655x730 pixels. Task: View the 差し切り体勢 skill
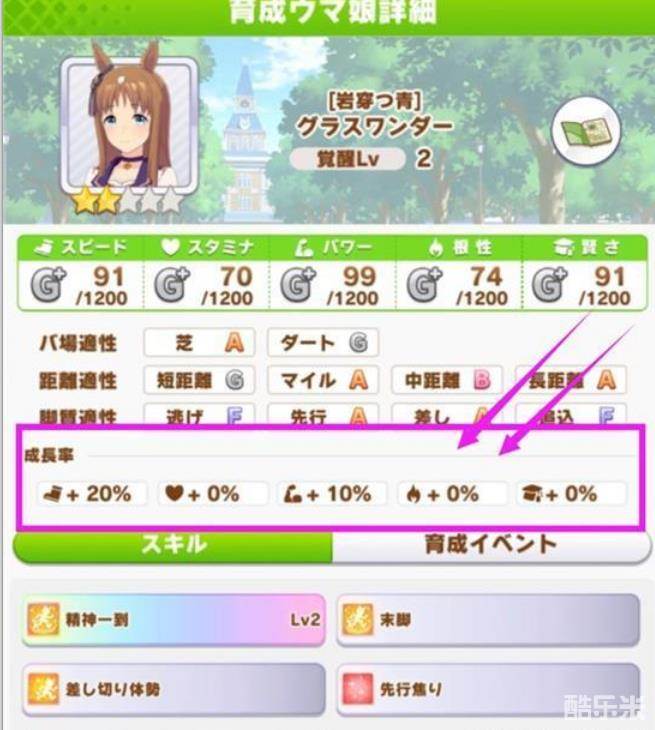click(x=174, y=689)
